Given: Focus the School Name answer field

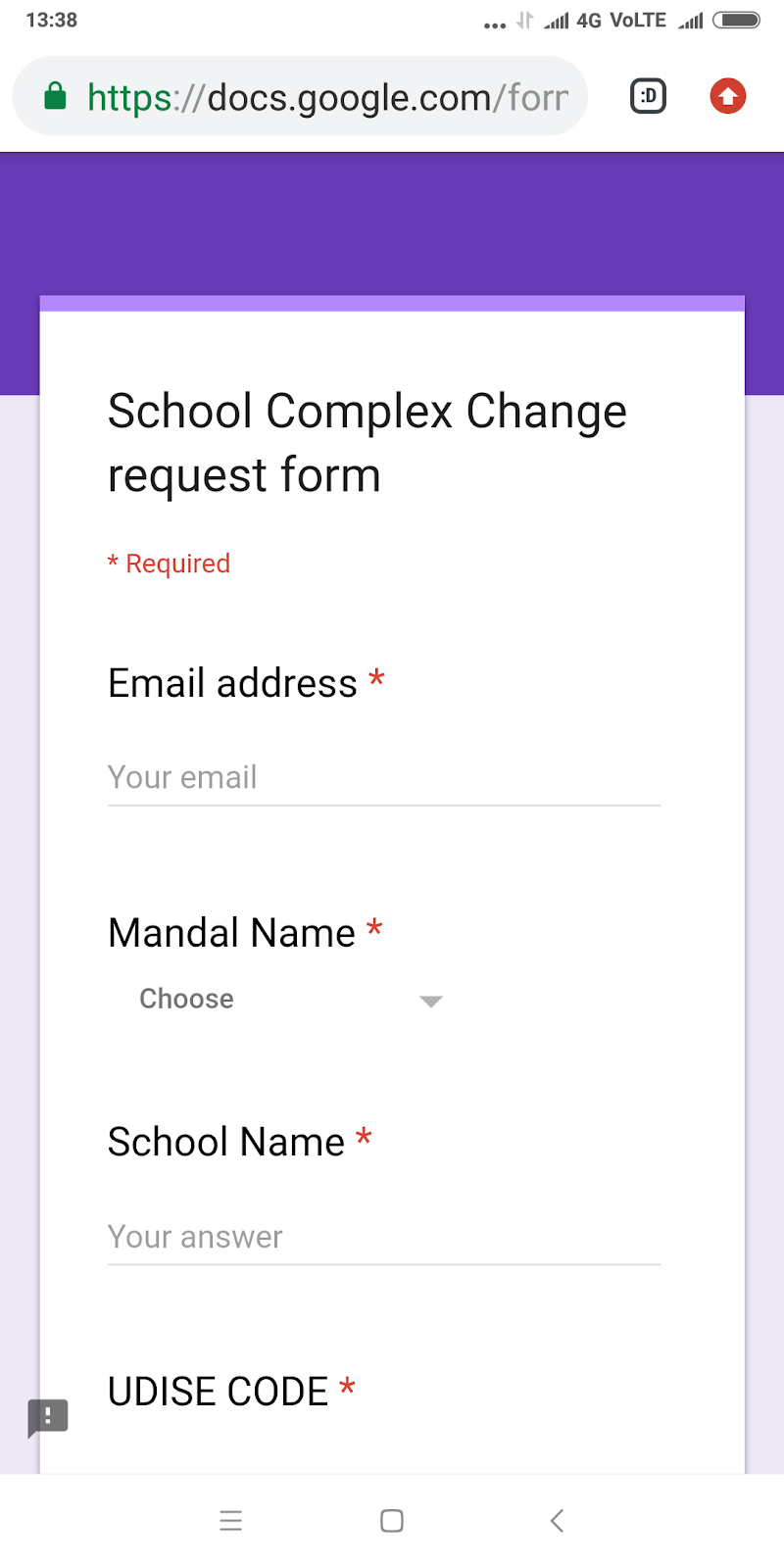Looking at the screenshot, I should point(384,1237).
